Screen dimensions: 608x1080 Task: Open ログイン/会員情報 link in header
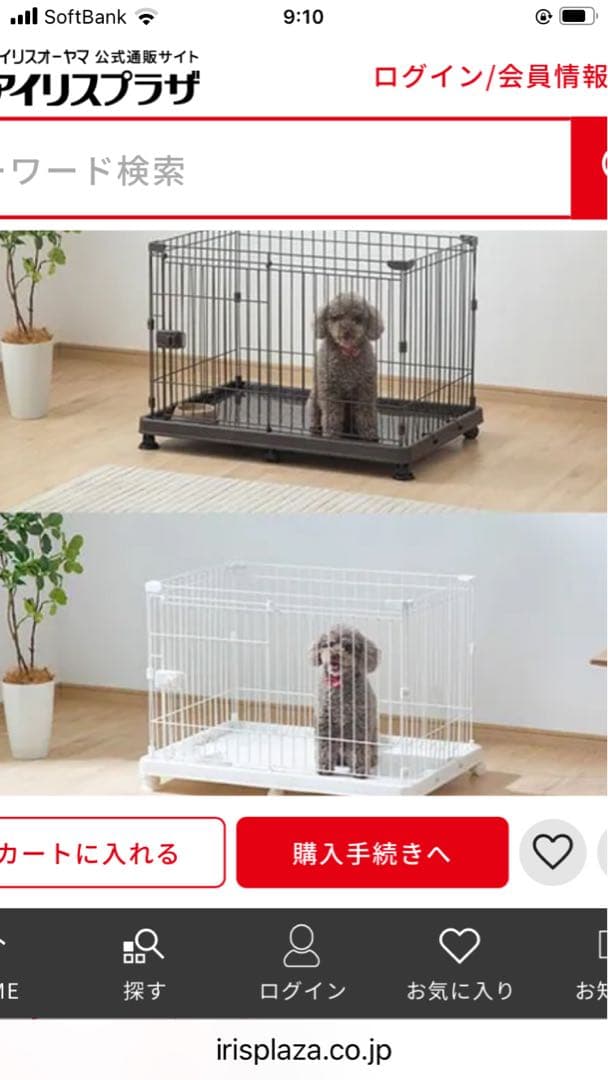tap(490, 77)
